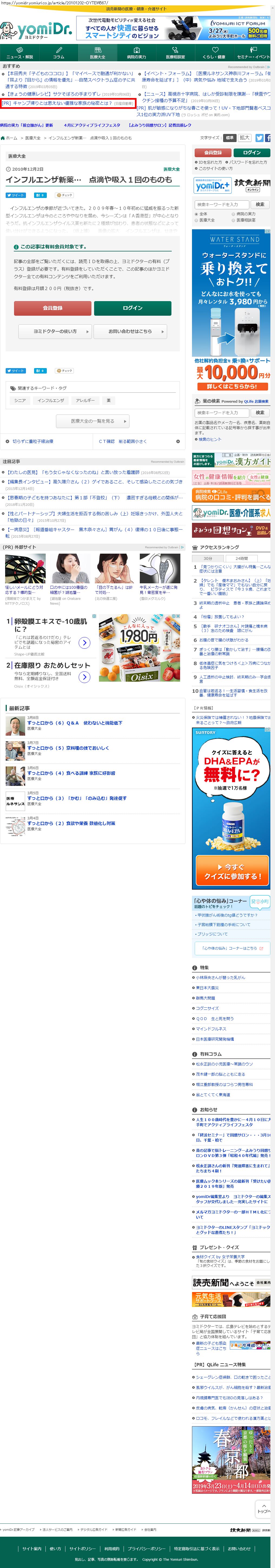Switch to the コラム navigation tab

[58, 52]
